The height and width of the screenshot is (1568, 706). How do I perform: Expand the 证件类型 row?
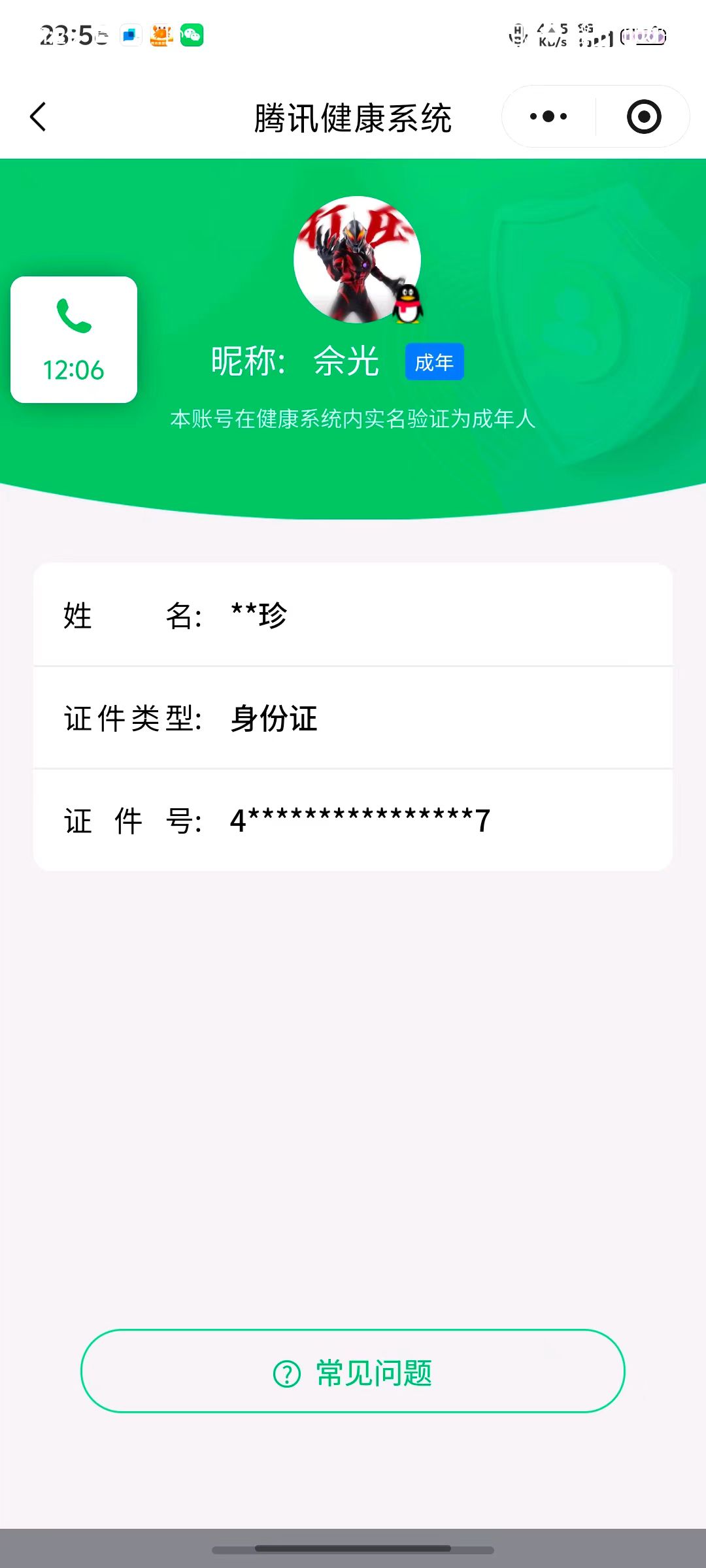pos(353,717)
